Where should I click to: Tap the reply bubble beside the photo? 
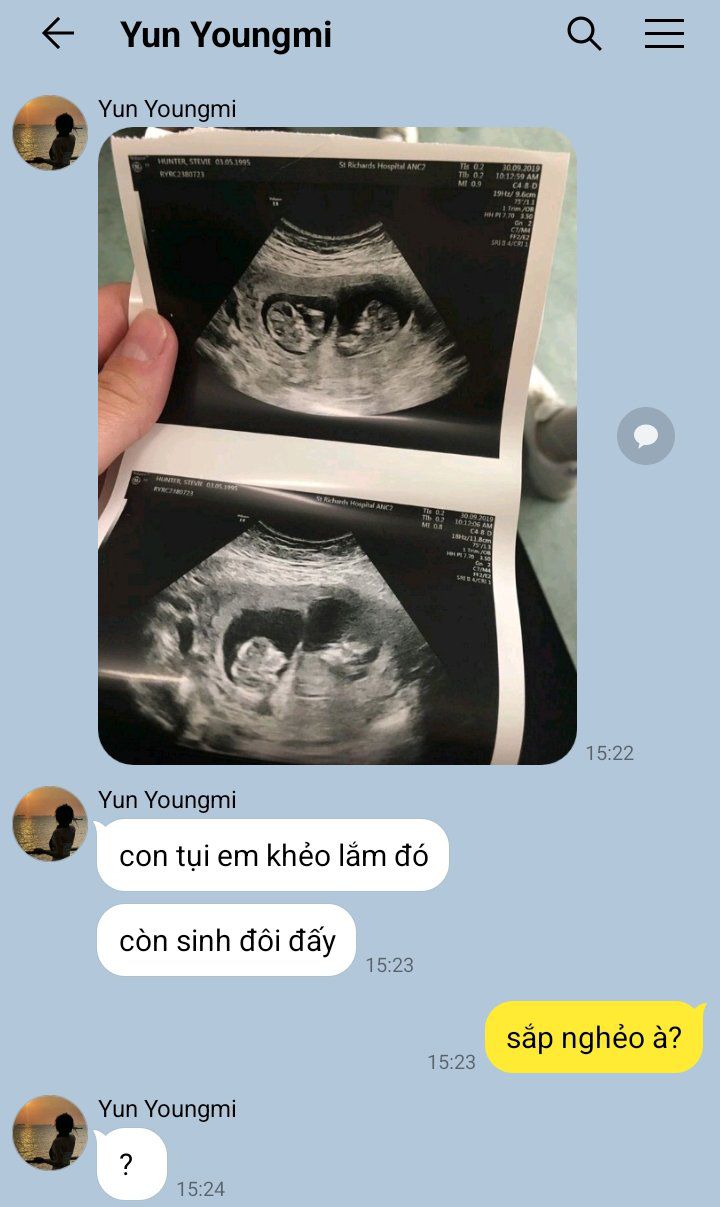point(646,436)
